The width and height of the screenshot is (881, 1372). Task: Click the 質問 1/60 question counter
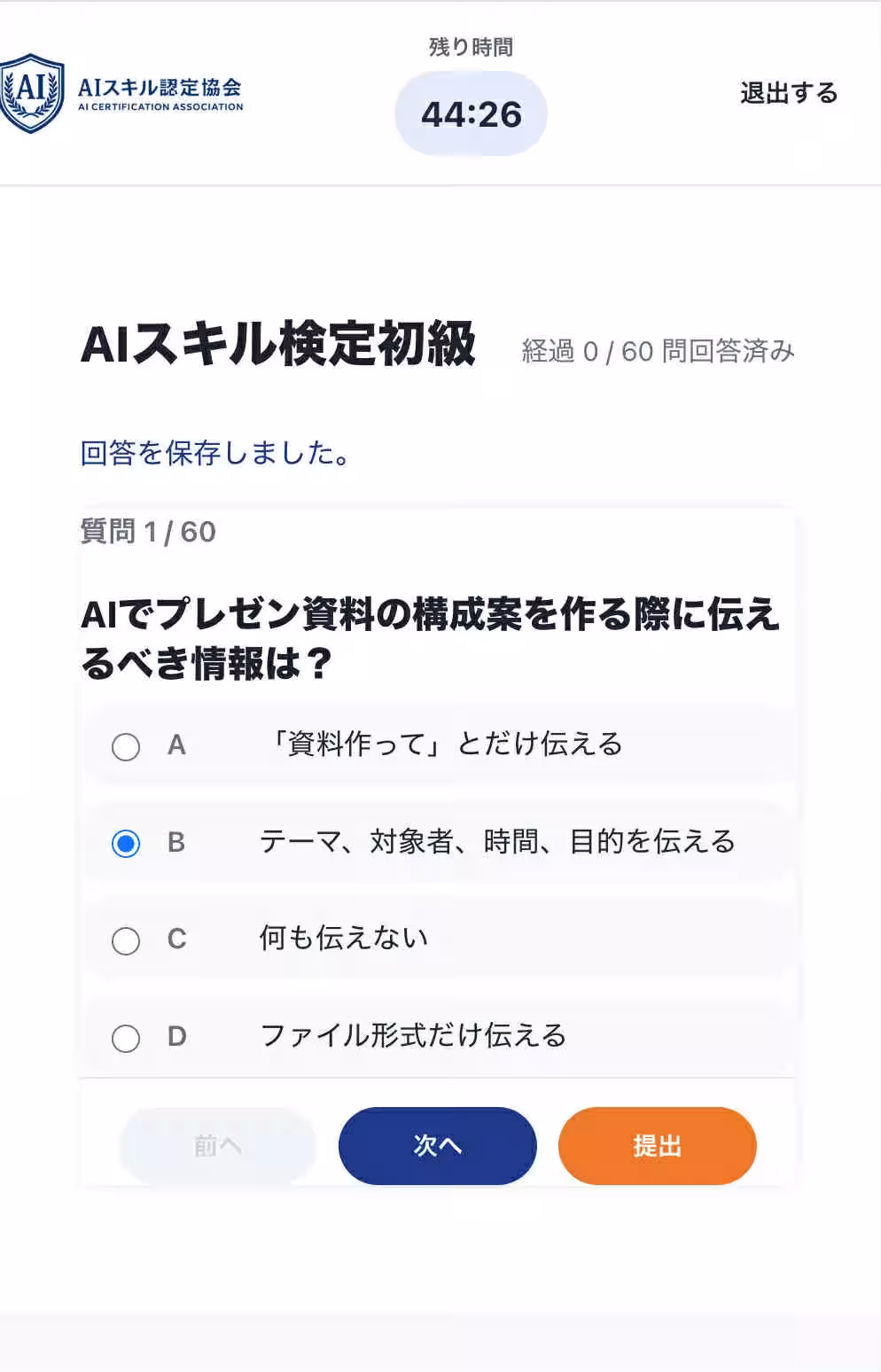[149, 531]
